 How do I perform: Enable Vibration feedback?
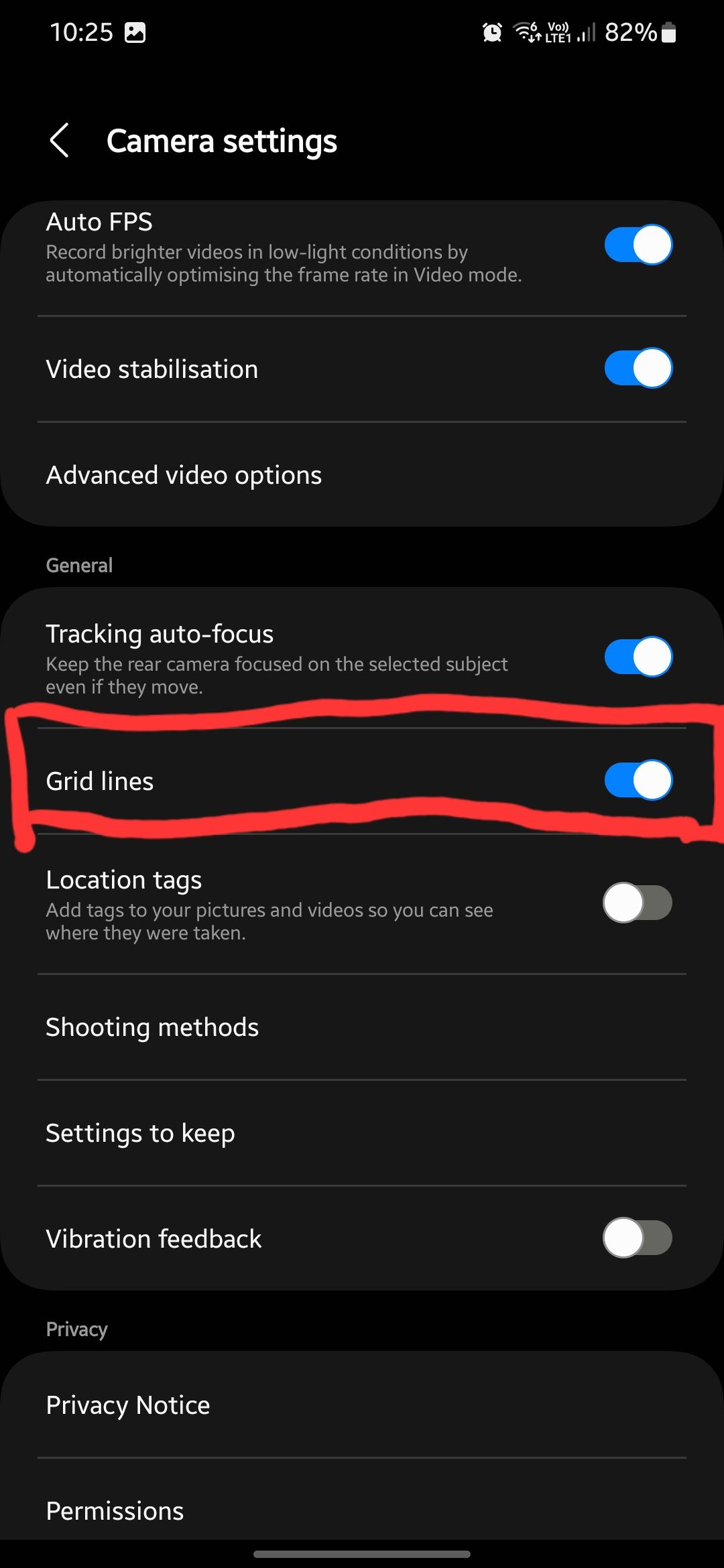click(x=637, y=1238)
